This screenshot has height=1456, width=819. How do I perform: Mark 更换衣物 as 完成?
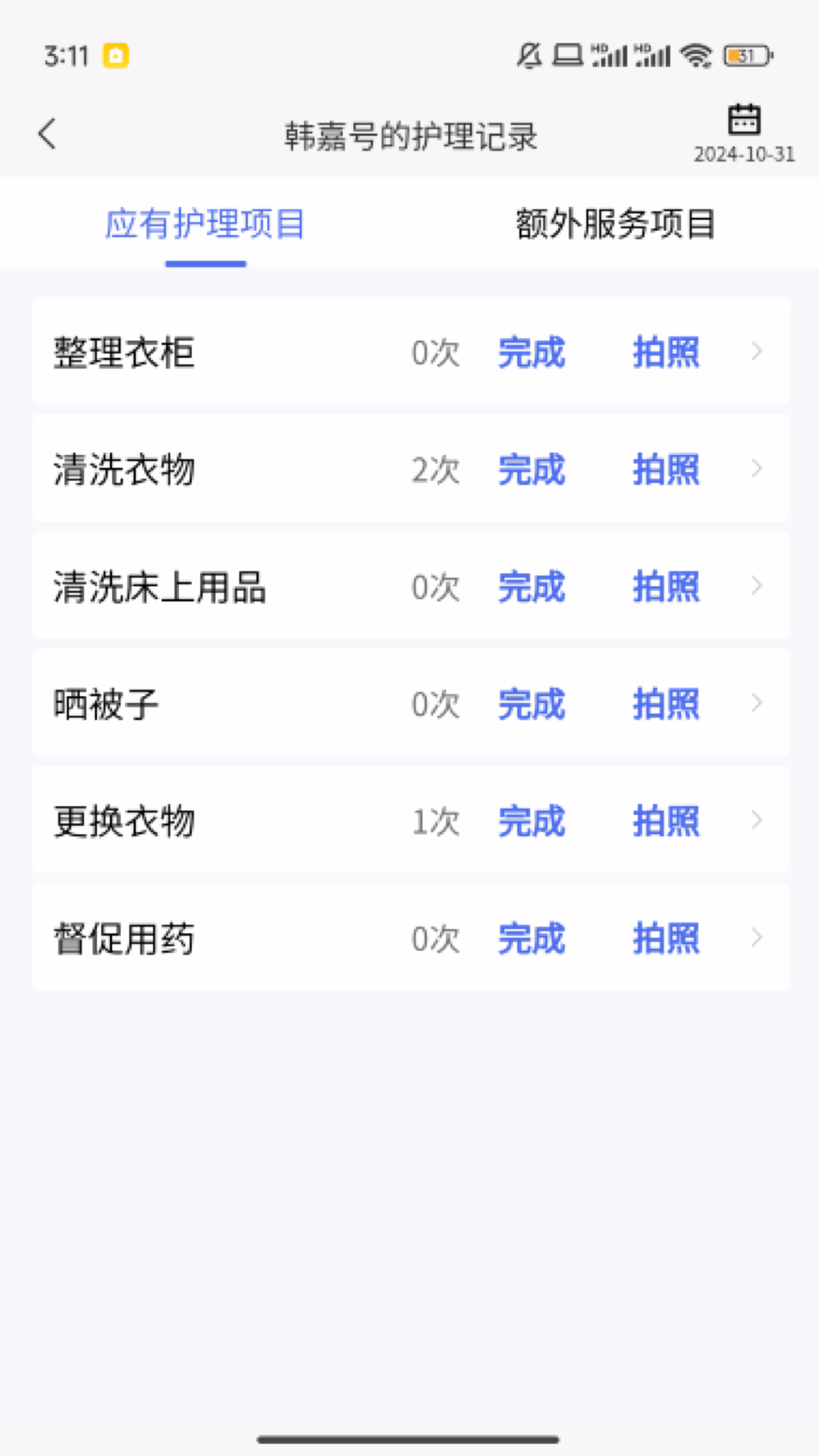click(532, 821)
